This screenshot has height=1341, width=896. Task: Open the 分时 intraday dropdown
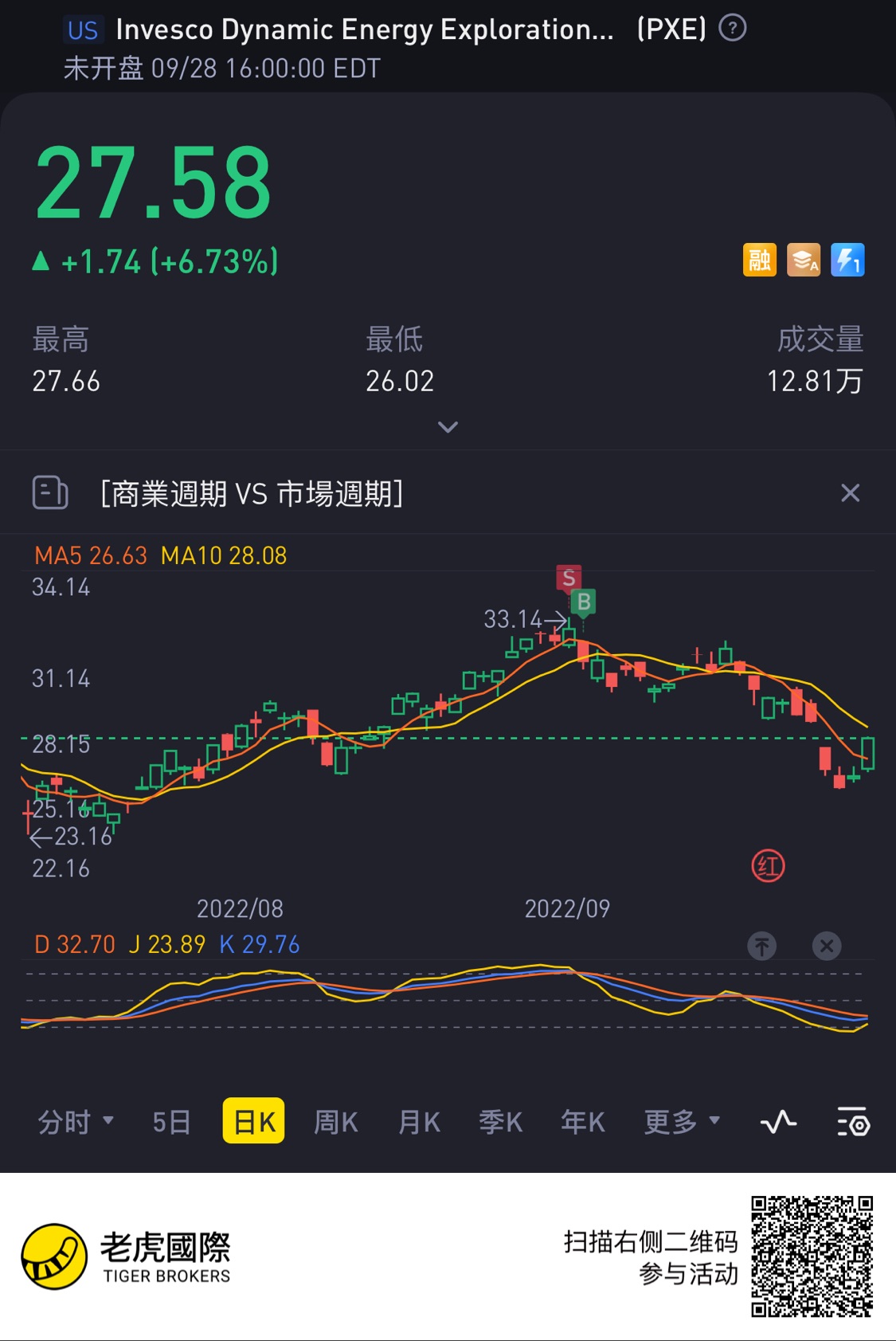coord(76,1122)
